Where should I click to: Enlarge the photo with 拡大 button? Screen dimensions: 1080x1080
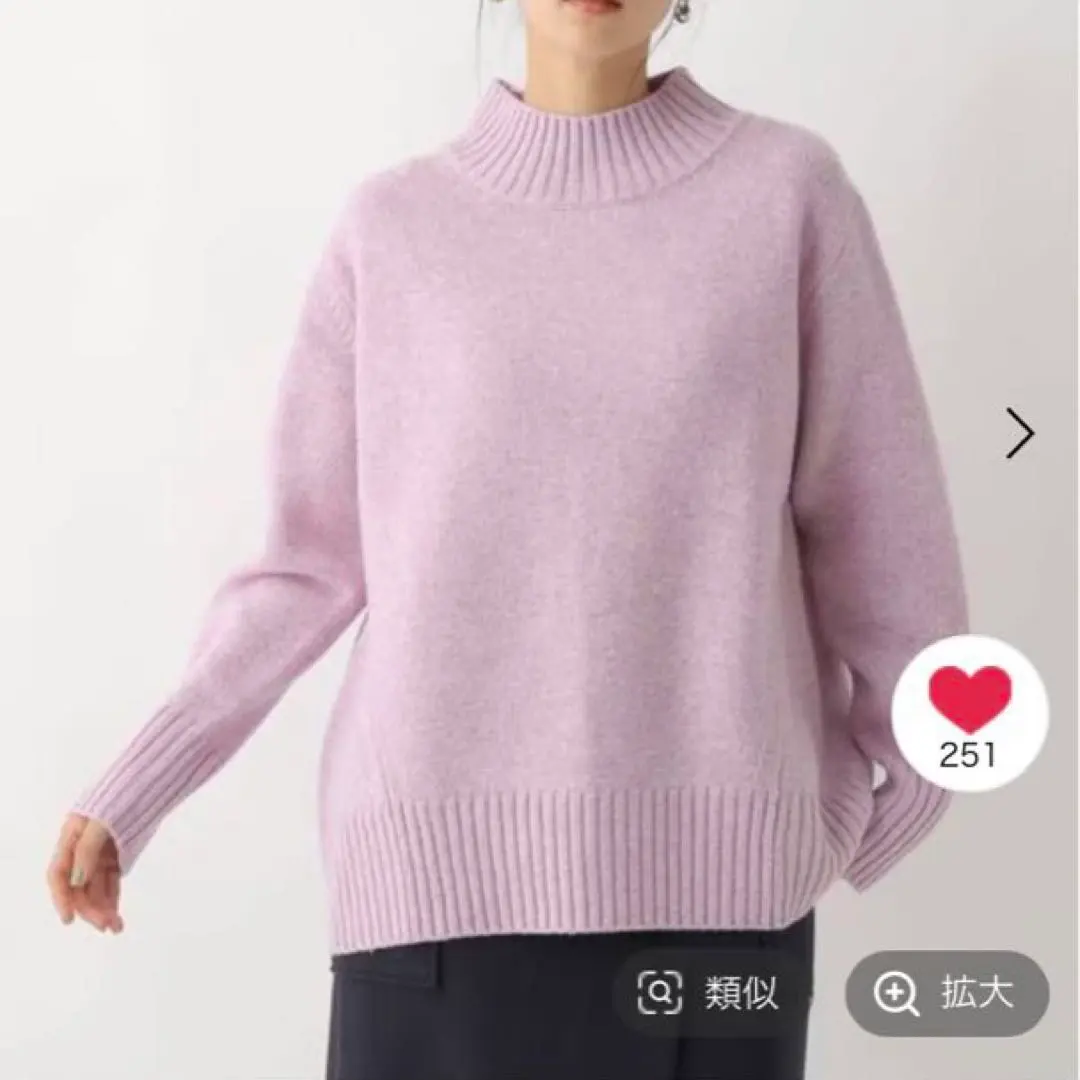coord(946,993)
